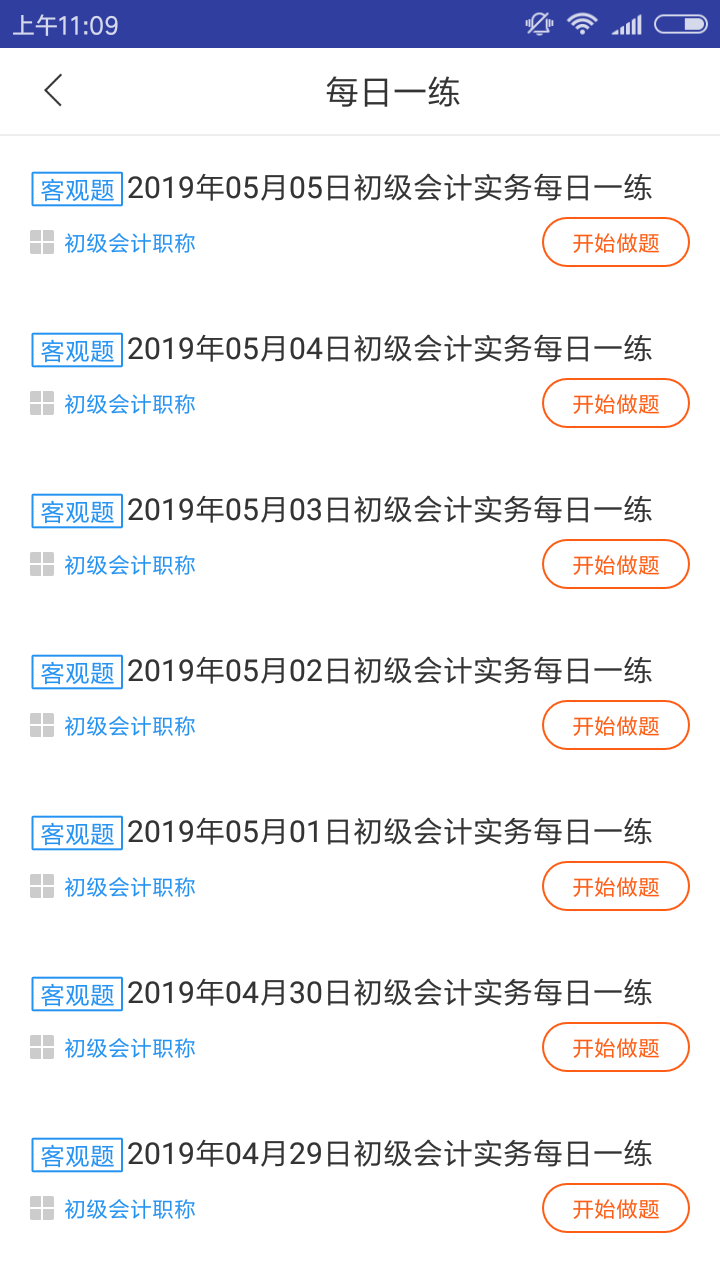The width and height of the screenshot is (720, 1280).
Task: Start the May 05 practice with 开始做题
Action: tap(615, 242)
